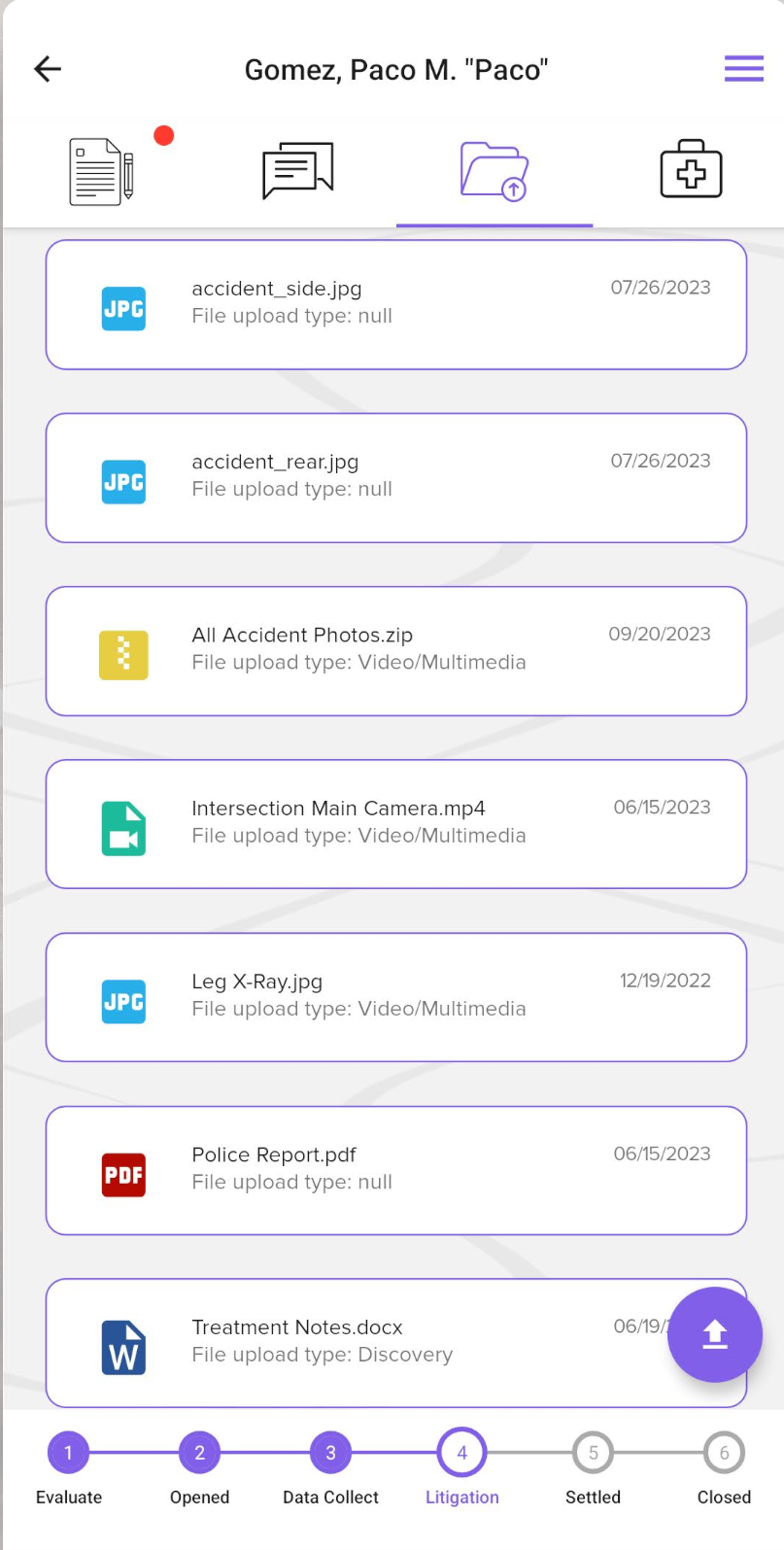Image resolution: width=784 pixels, height=1550 pixels.
Task: Click the Closed step in the progress bar
Action: coord(724,1452)
